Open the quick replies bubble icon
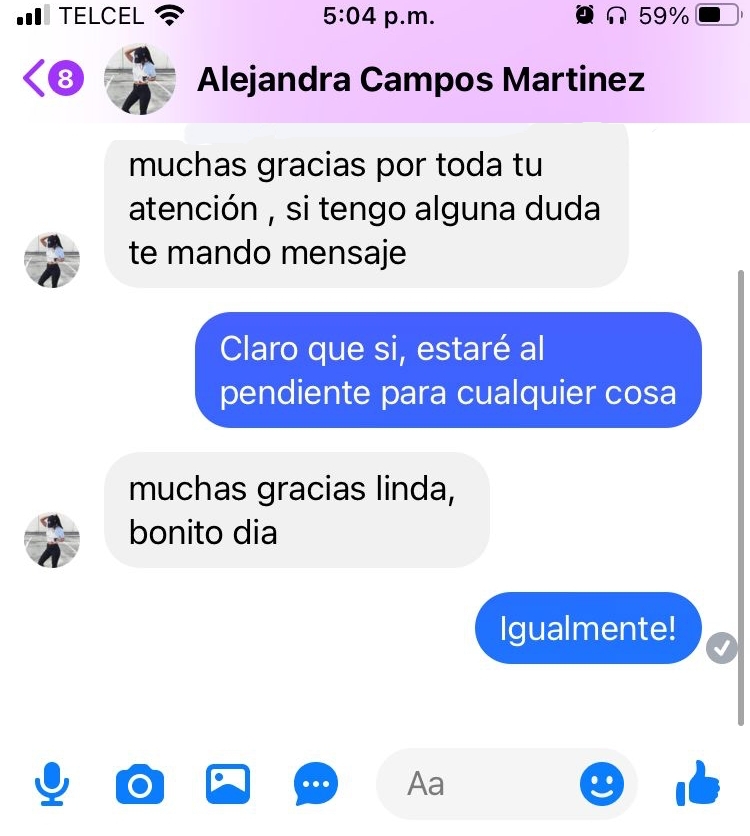 [x=316, y=784]
